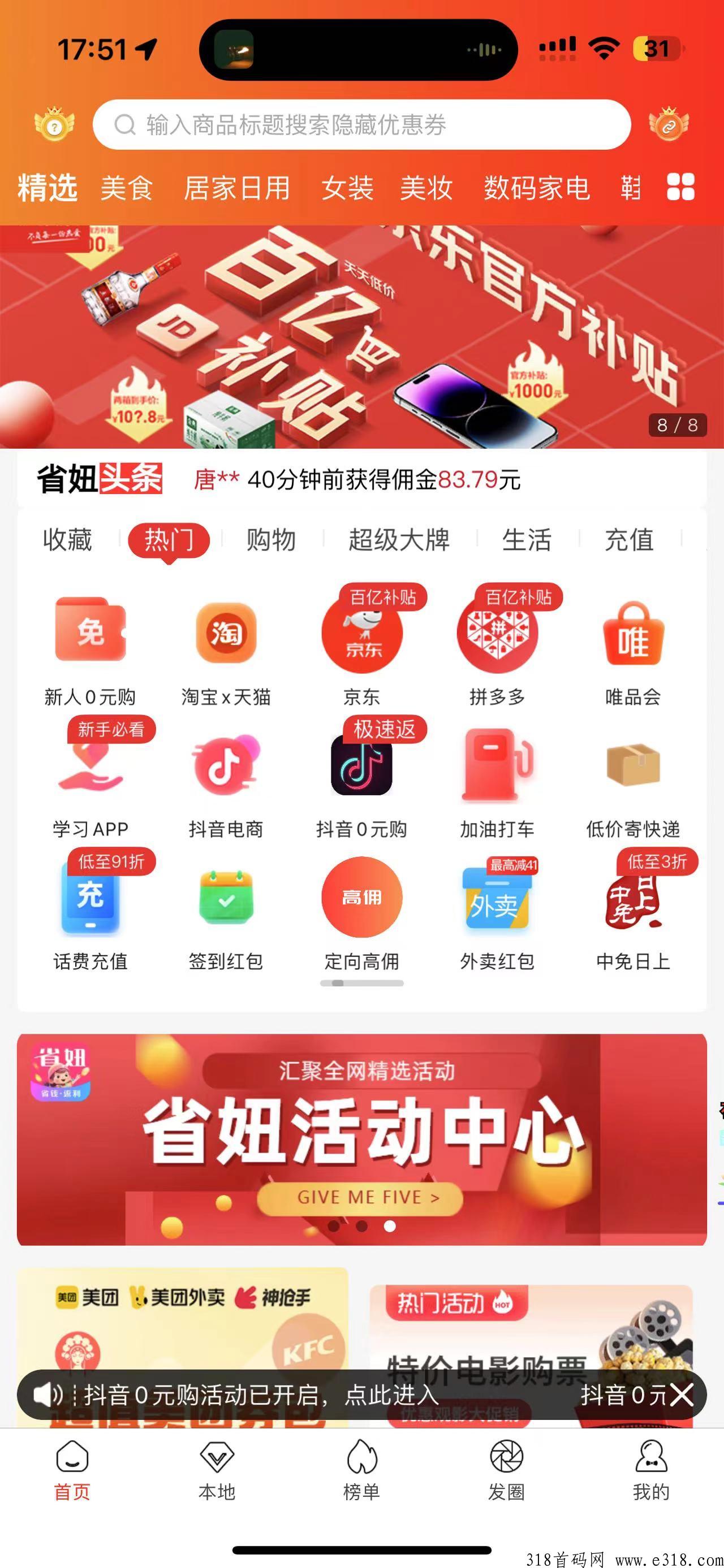Image resolution: width=724 pixels, height=1568 pixels.
Task: Select the 数码家电 category tab
Action: (x=536, y=188)
